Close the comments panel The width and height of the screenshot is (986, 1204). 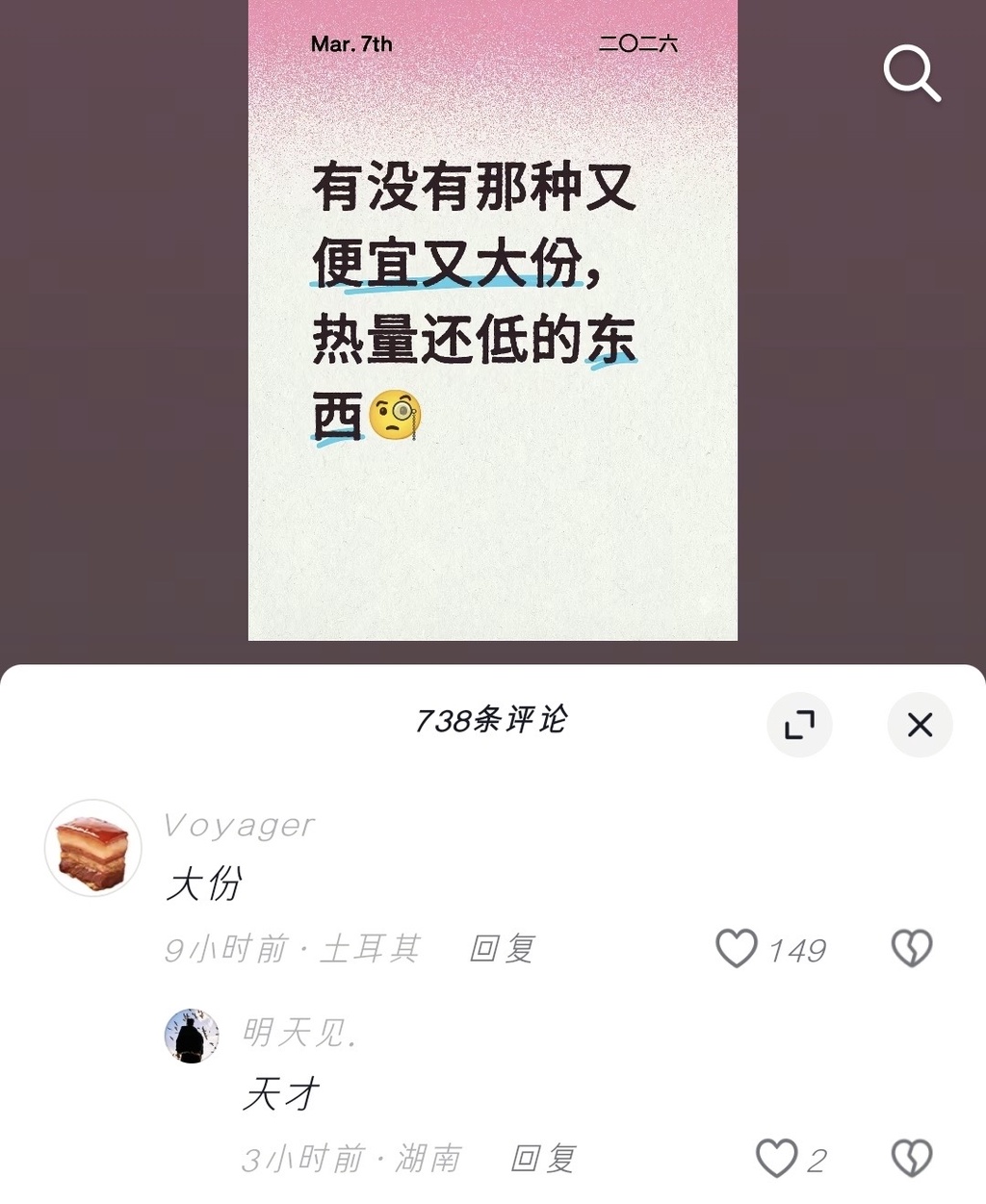[920, 725]
